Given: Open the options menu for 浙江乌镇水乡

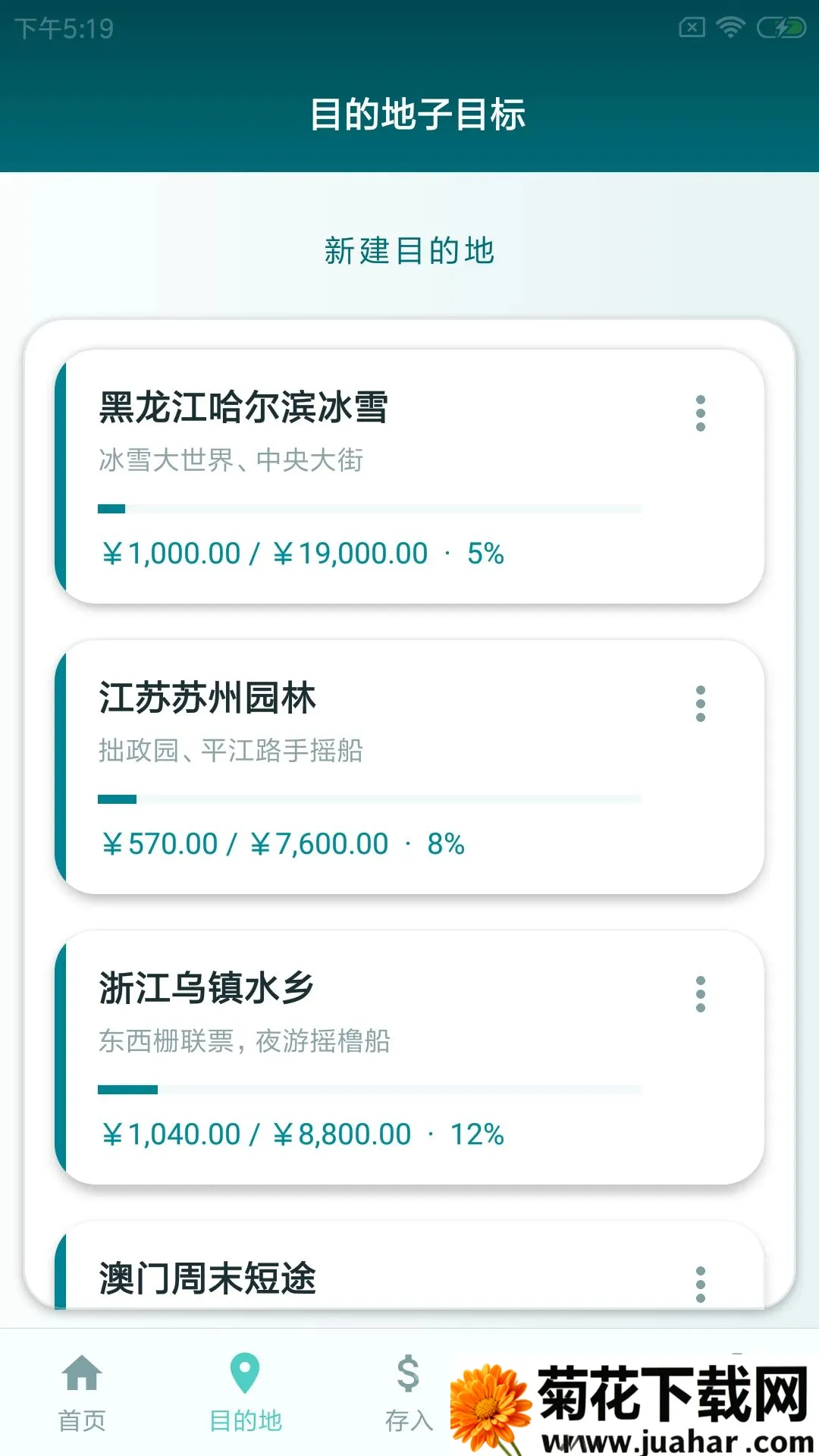Looking at the screenshot, I should point(700,994).
